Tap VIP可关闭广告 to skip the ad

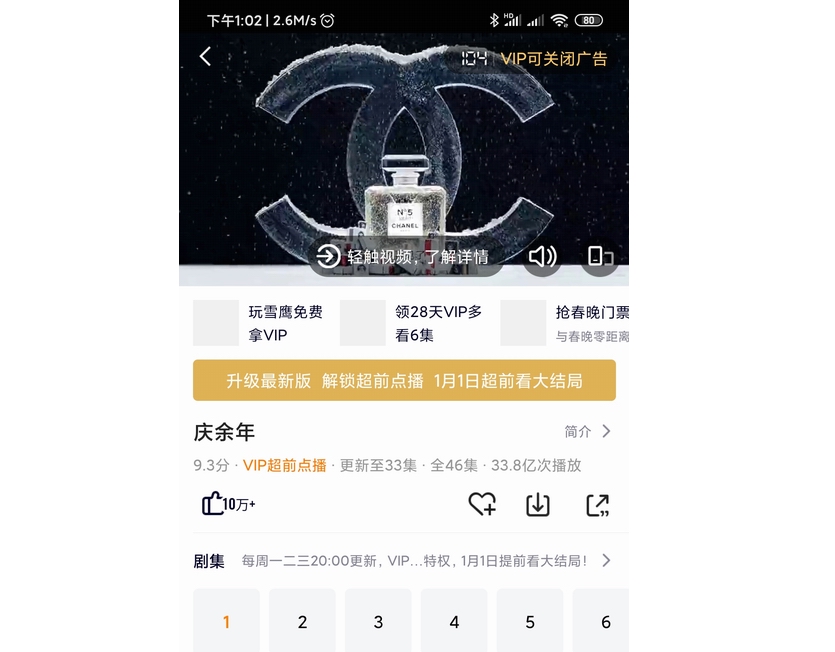[553, 59]
